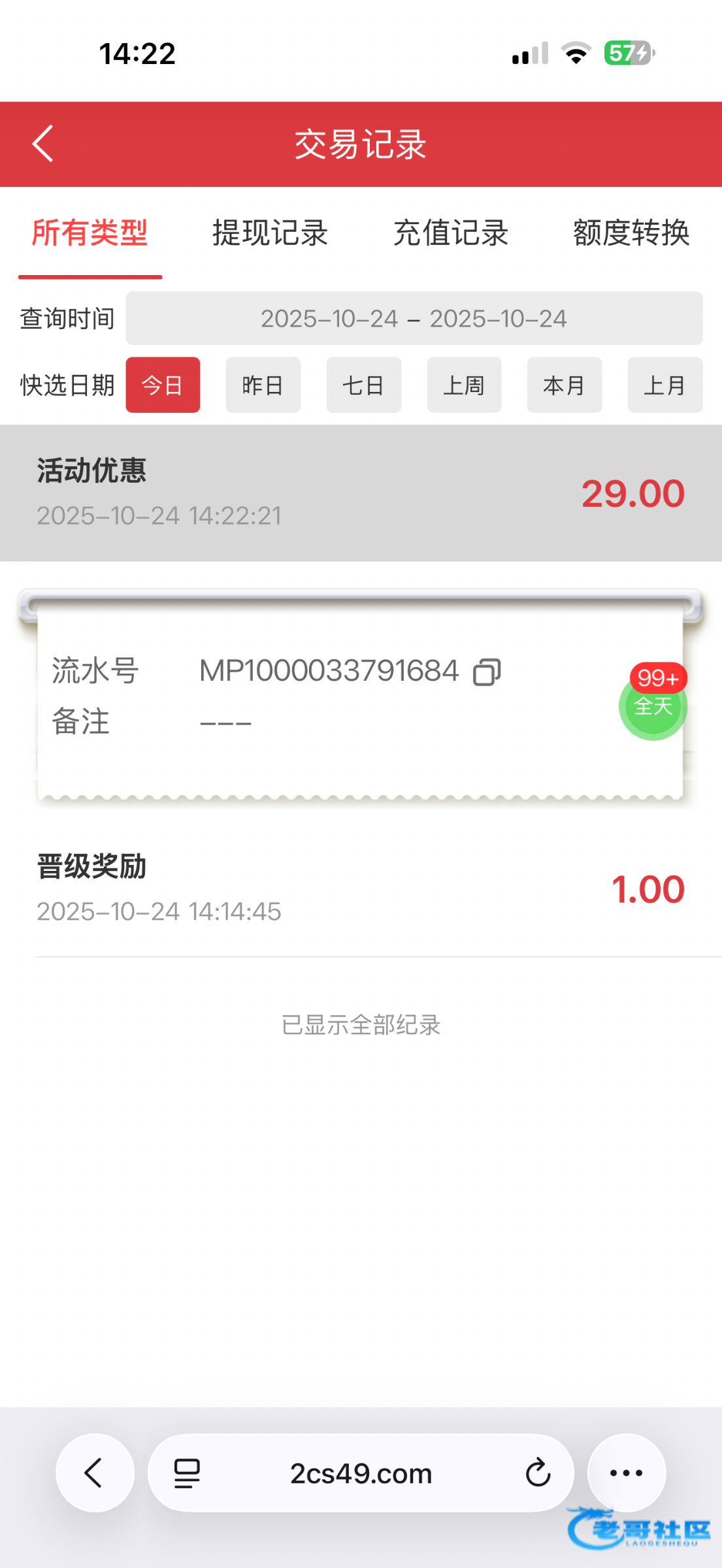Image resolution: width=722 pixels, height=1568 pixels.
Task: Go back from the 交易记录 page
Action: [x=43, y=144]
